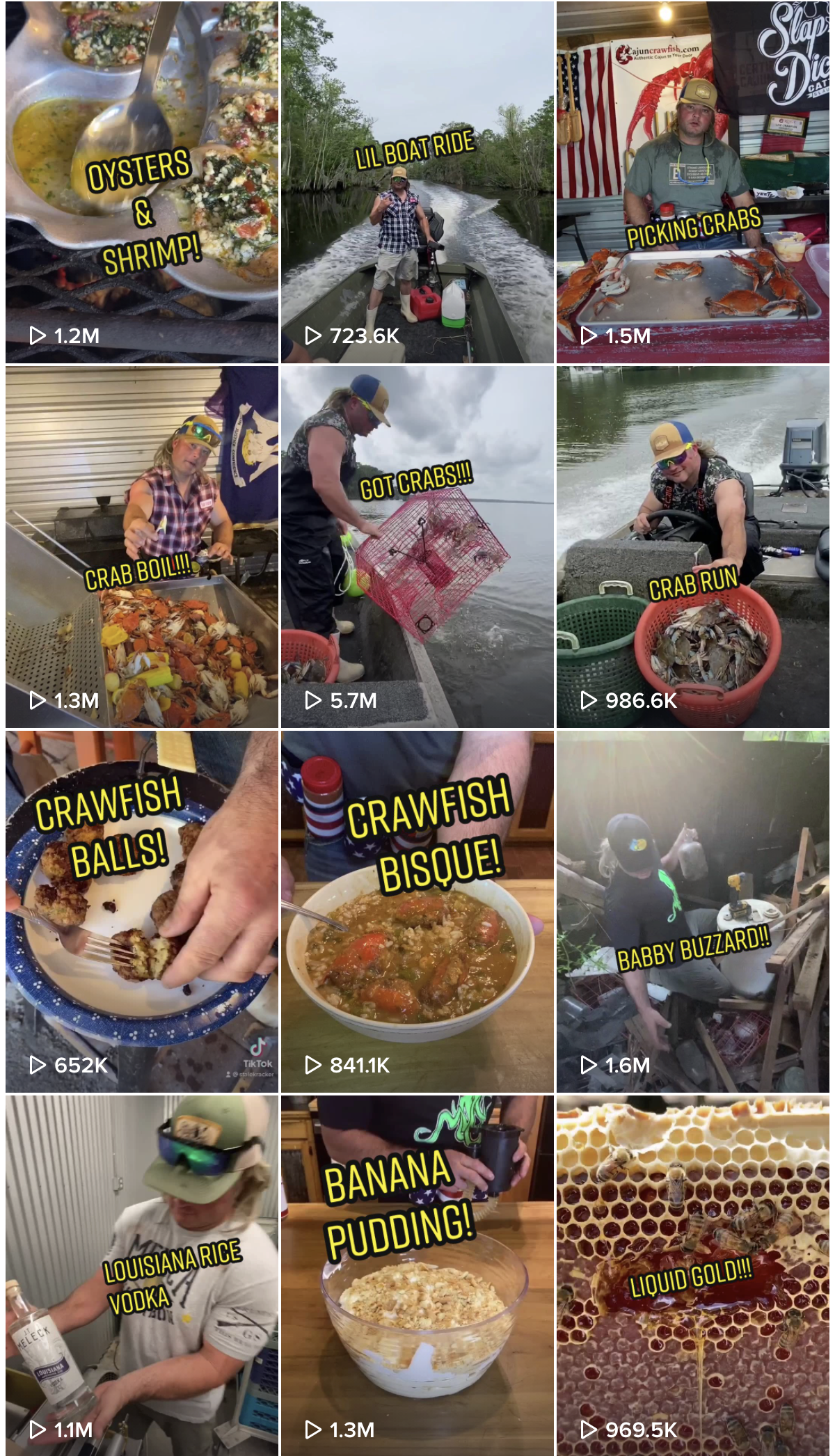835x1456 pixels.
Task: Play the Lil Boat Ride video
Action: (417, 182)
